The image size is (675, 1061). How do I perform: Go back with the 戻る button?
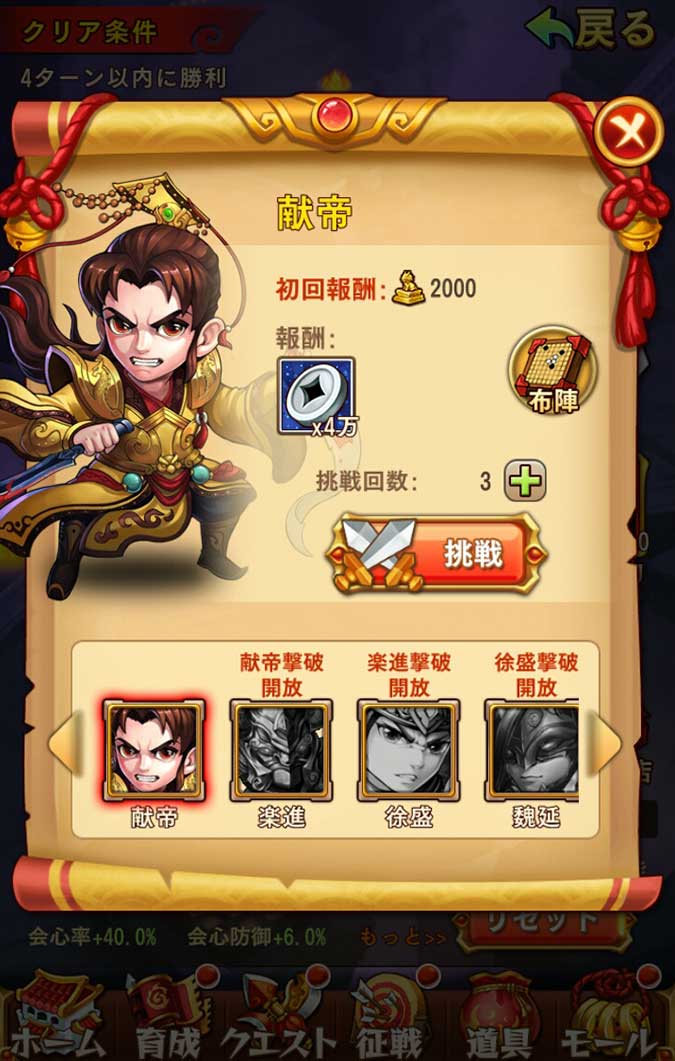[x=592, y=30]
